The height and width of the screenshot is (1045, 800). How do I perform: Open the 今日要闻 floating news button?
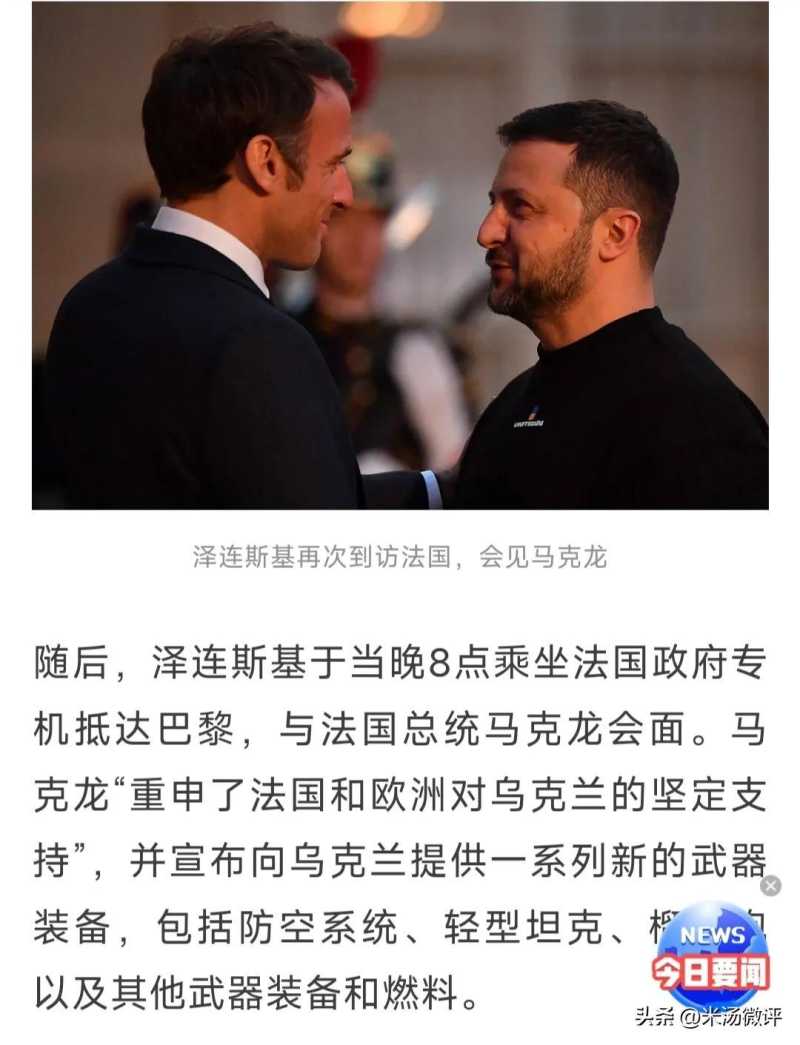711,955
